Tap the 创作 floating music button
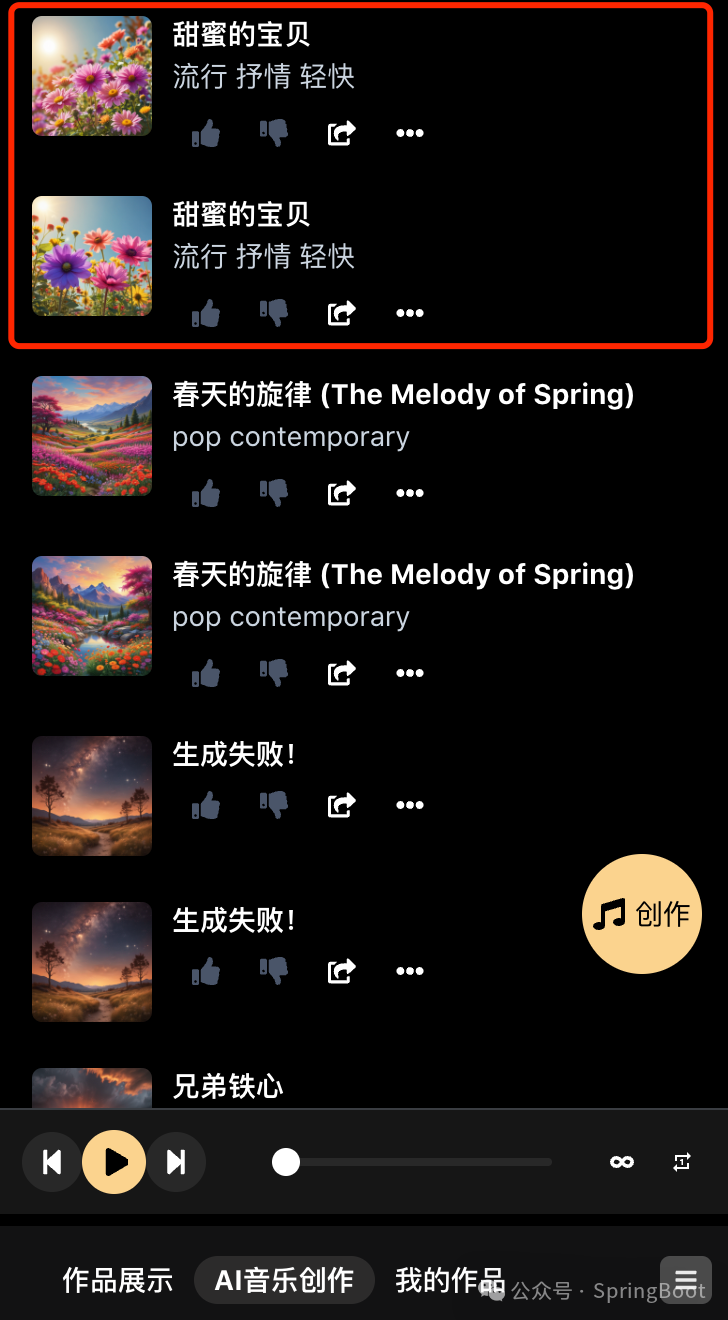This screenshot has height=1320, width=728. pos(642,913)
